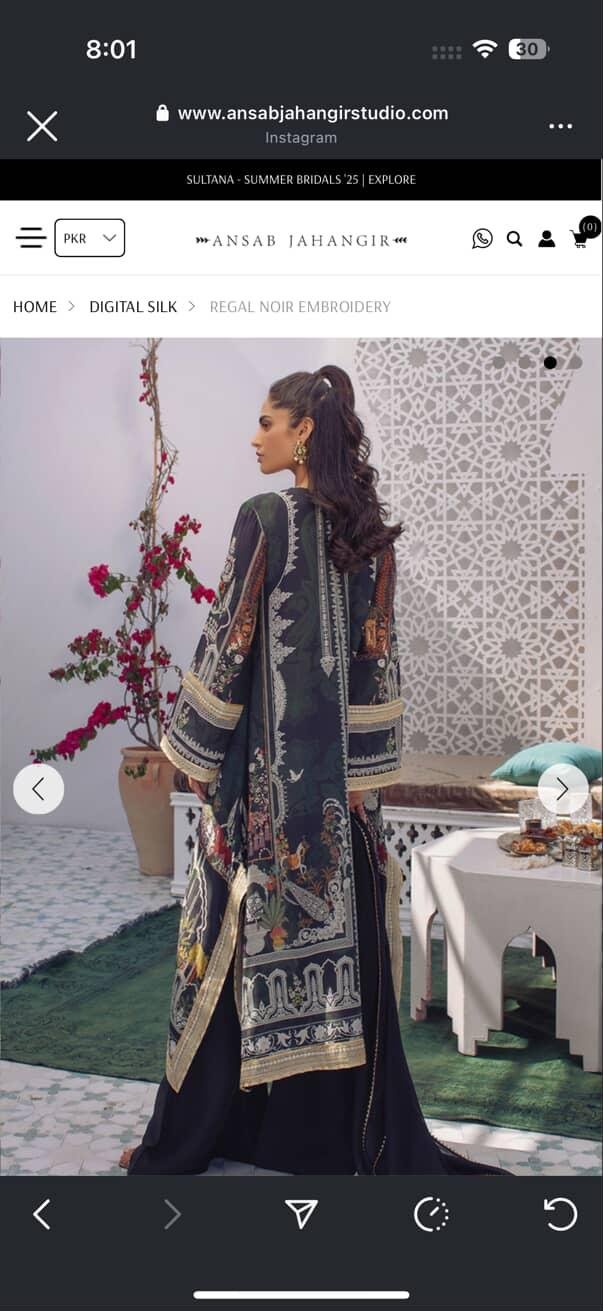Screen dimensions: 603x1311
Task: Go back in browser history
Action: 42,1214
